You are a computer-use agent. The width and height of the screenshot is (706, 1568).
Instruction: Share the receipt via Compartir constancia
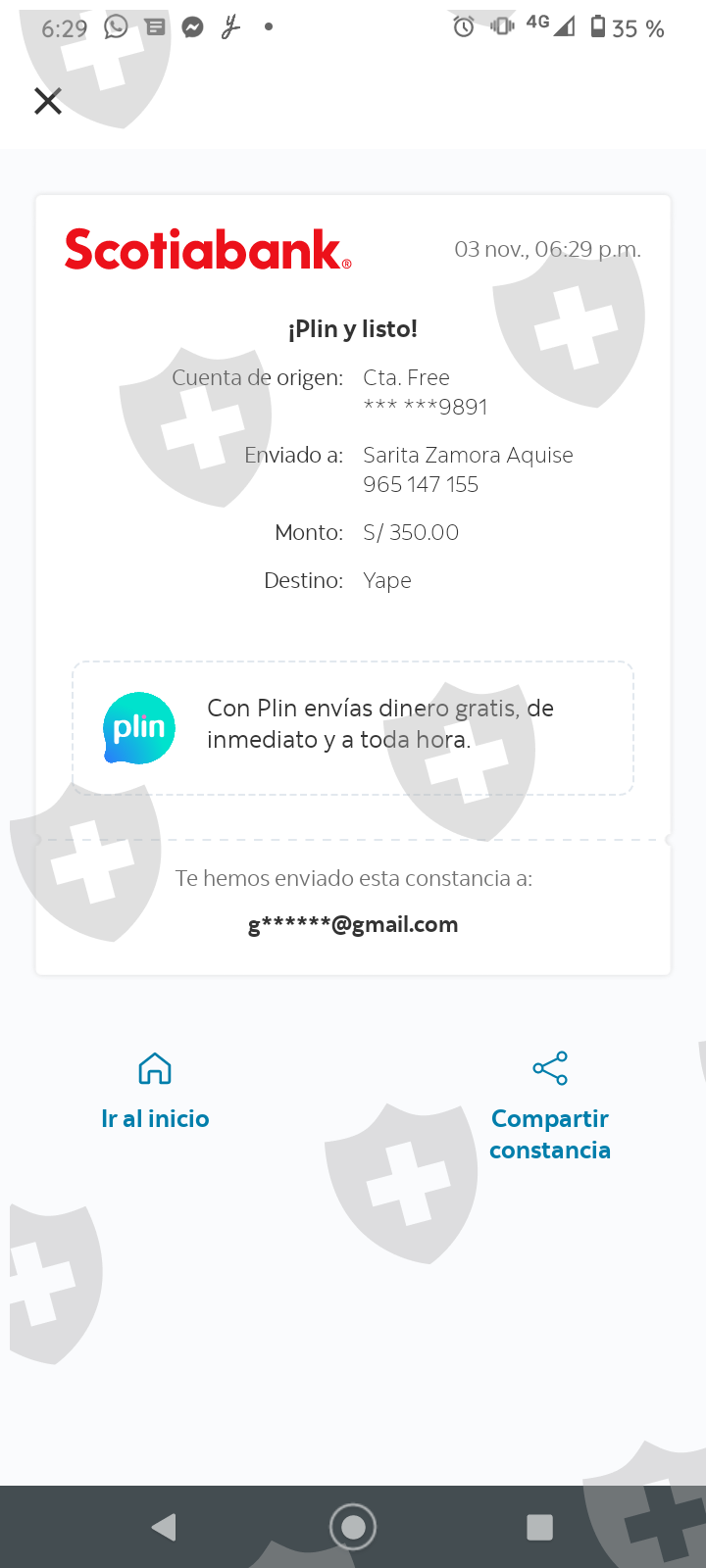pos(550,1107)
